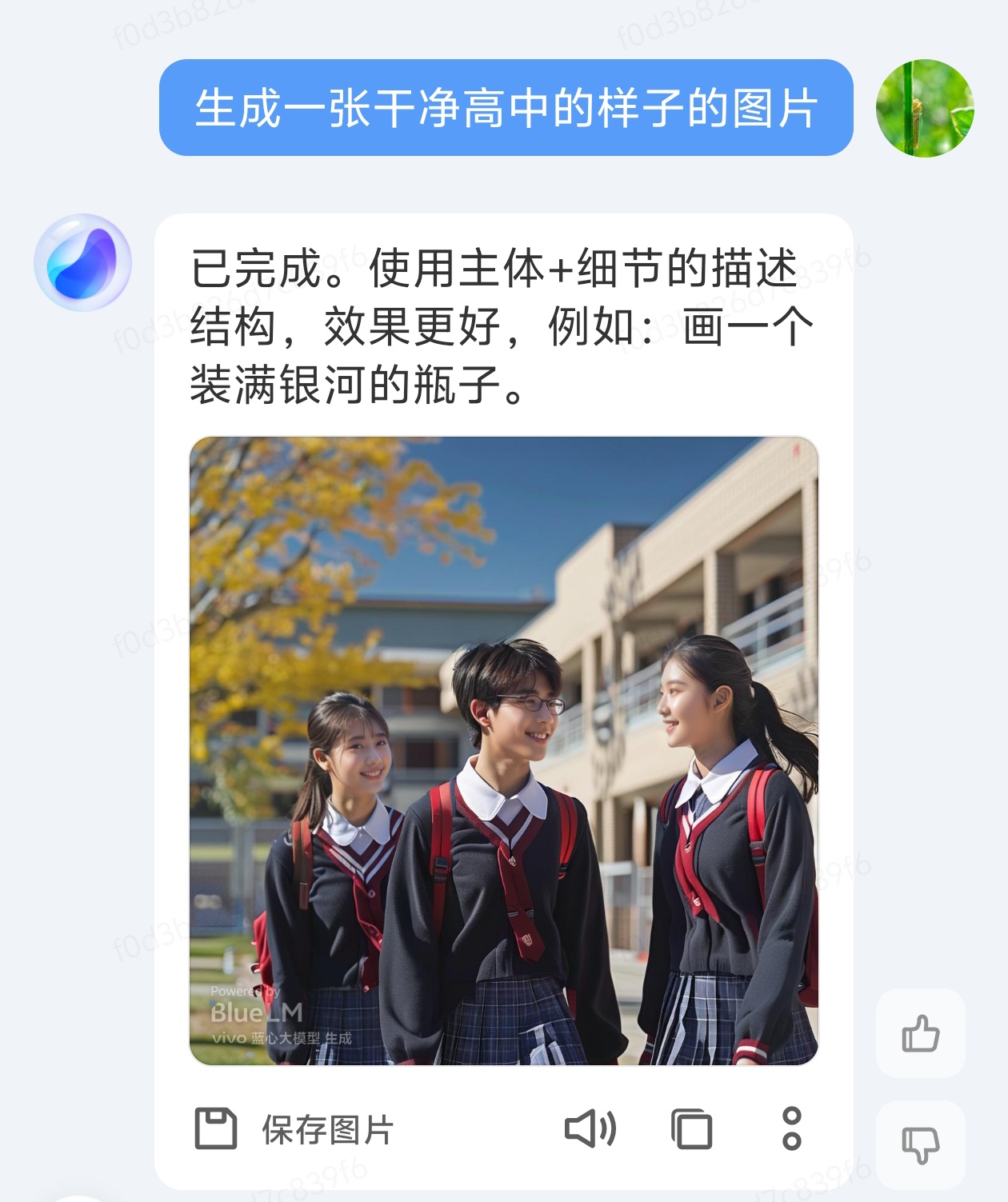
Task: Play the reply aloud with speaker icon
Action: [590, 1128]
